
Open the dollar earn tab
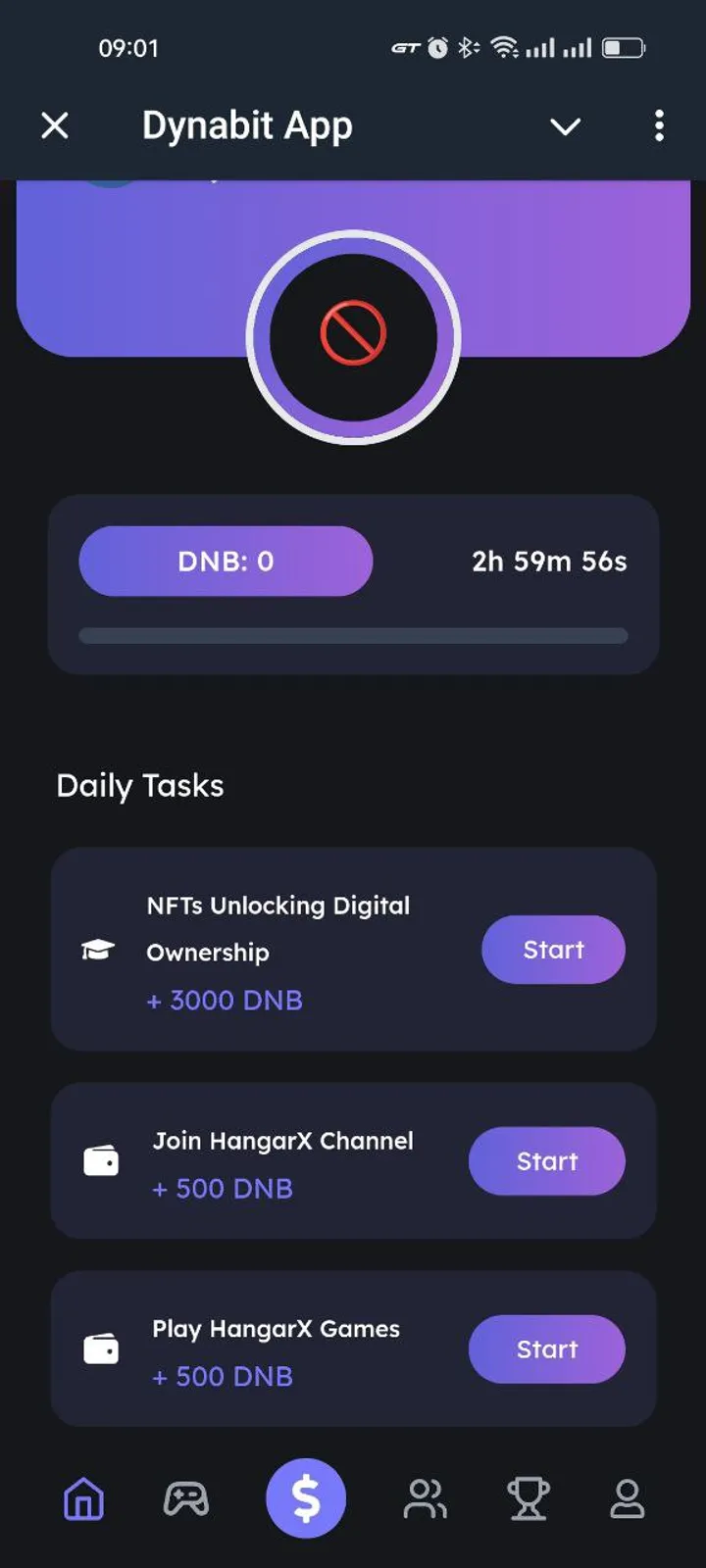(306, 1498)
